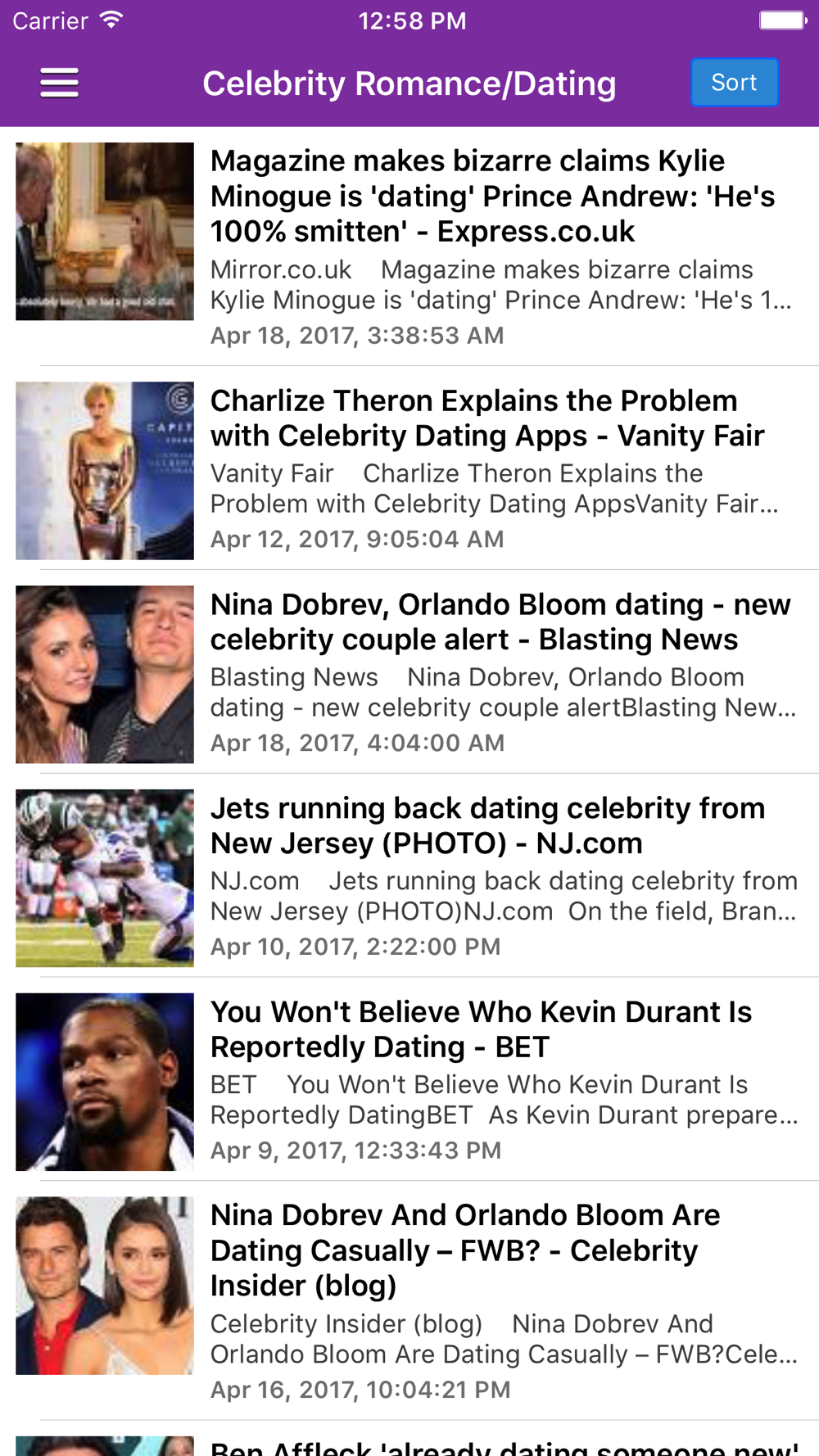The height and width of the screenshot is (1456, 819).
Task: Tap the Sort button
Action: click(734, 82)
